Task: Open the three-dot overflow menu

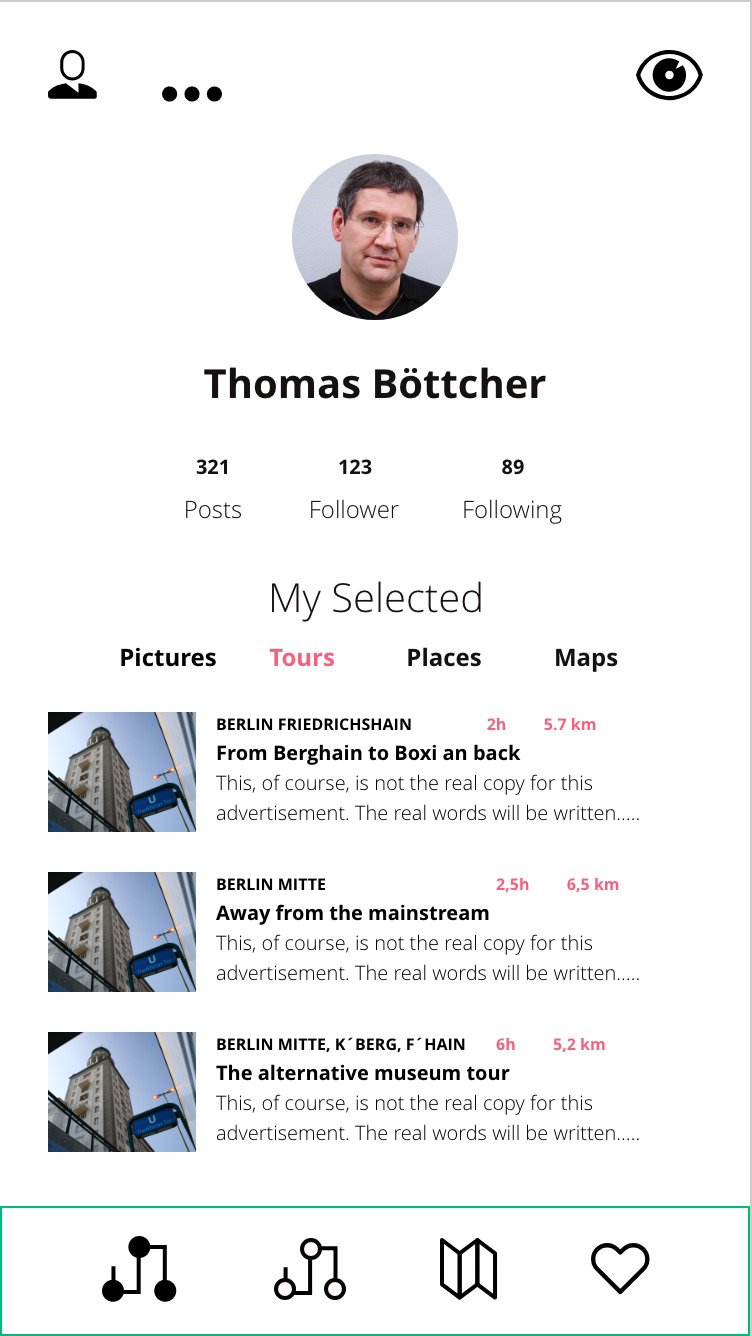Action: tap(192, 94)
